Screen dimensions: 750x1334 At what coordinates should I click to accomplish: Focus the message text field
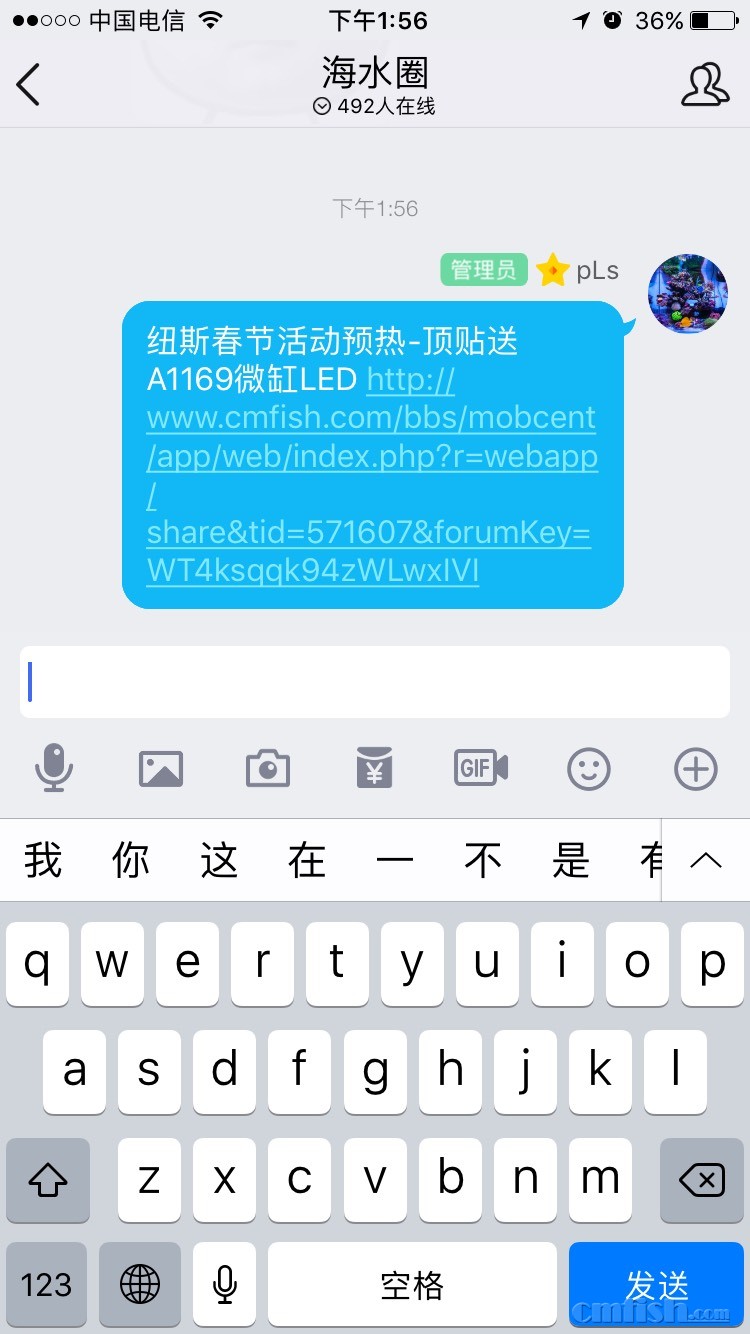[x=375, y=682]
